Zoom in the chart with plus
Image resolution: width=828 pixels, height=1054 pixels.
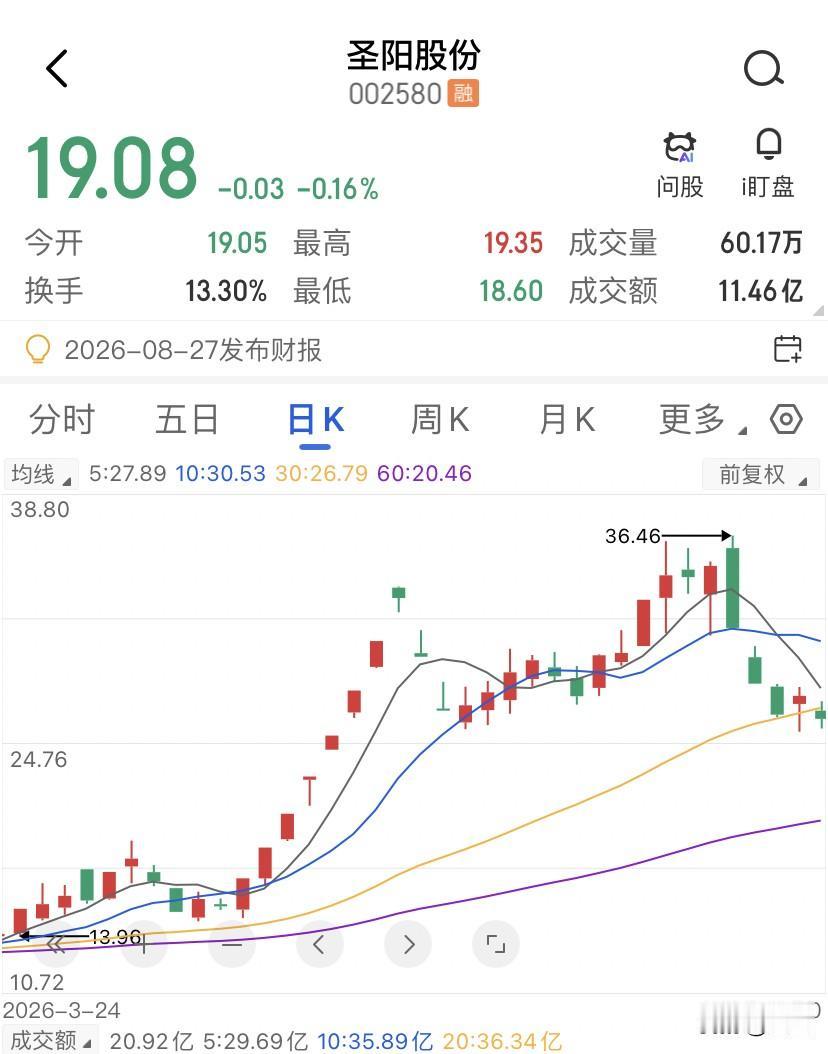(144, 944)
